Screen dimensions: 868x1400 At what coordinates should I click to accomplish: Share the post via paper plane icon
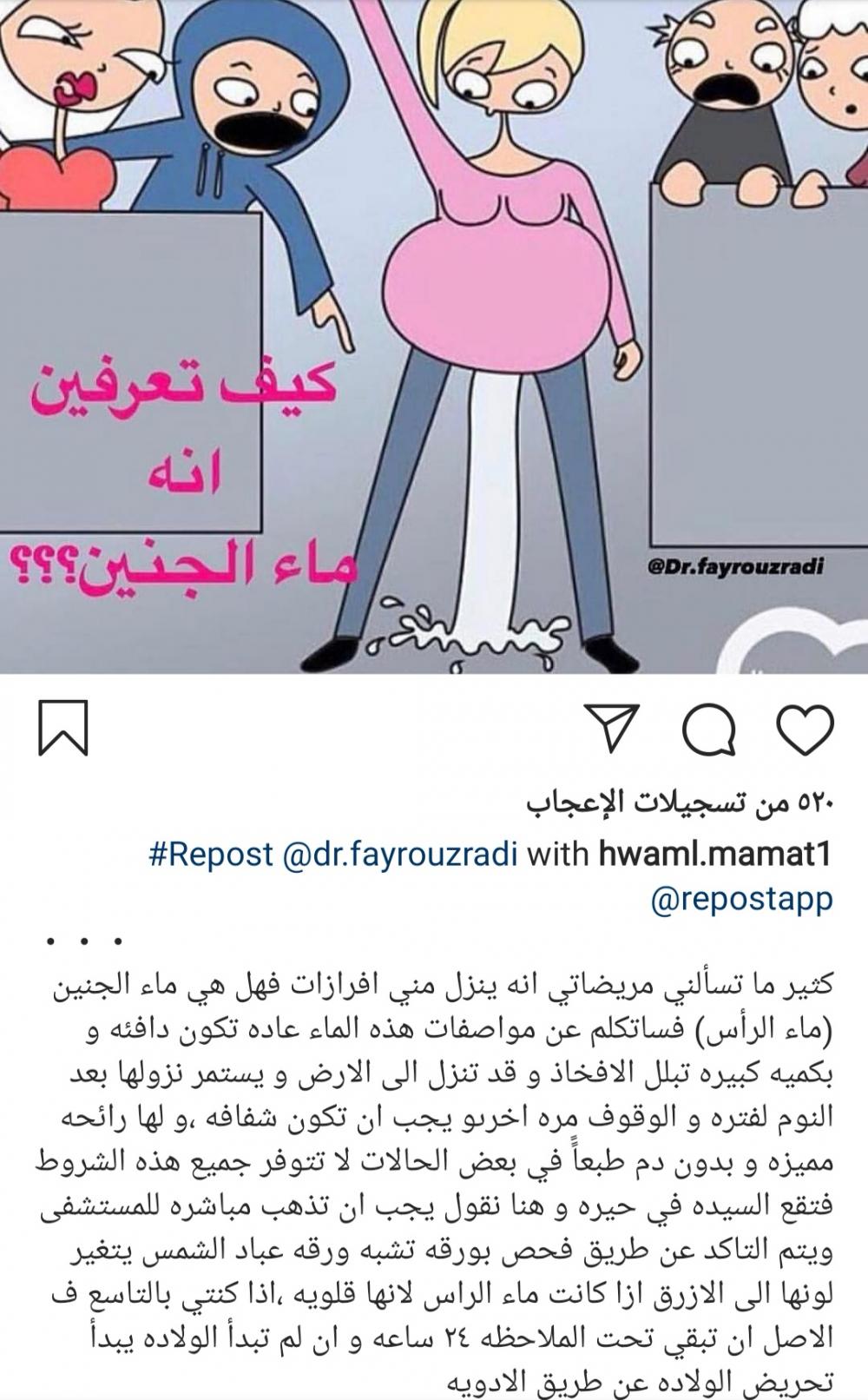[x=612, y=728]
